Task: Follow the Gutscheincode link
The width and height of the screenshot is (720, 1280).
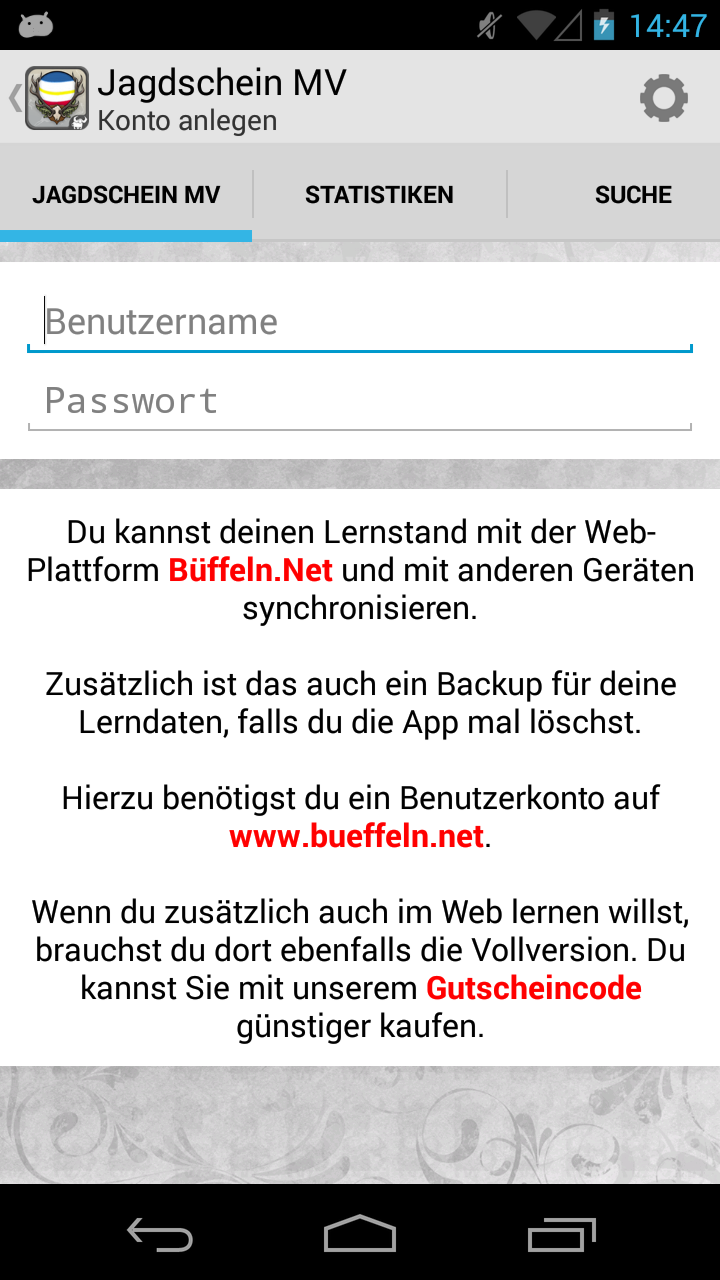Action: [x=533, y=989]
